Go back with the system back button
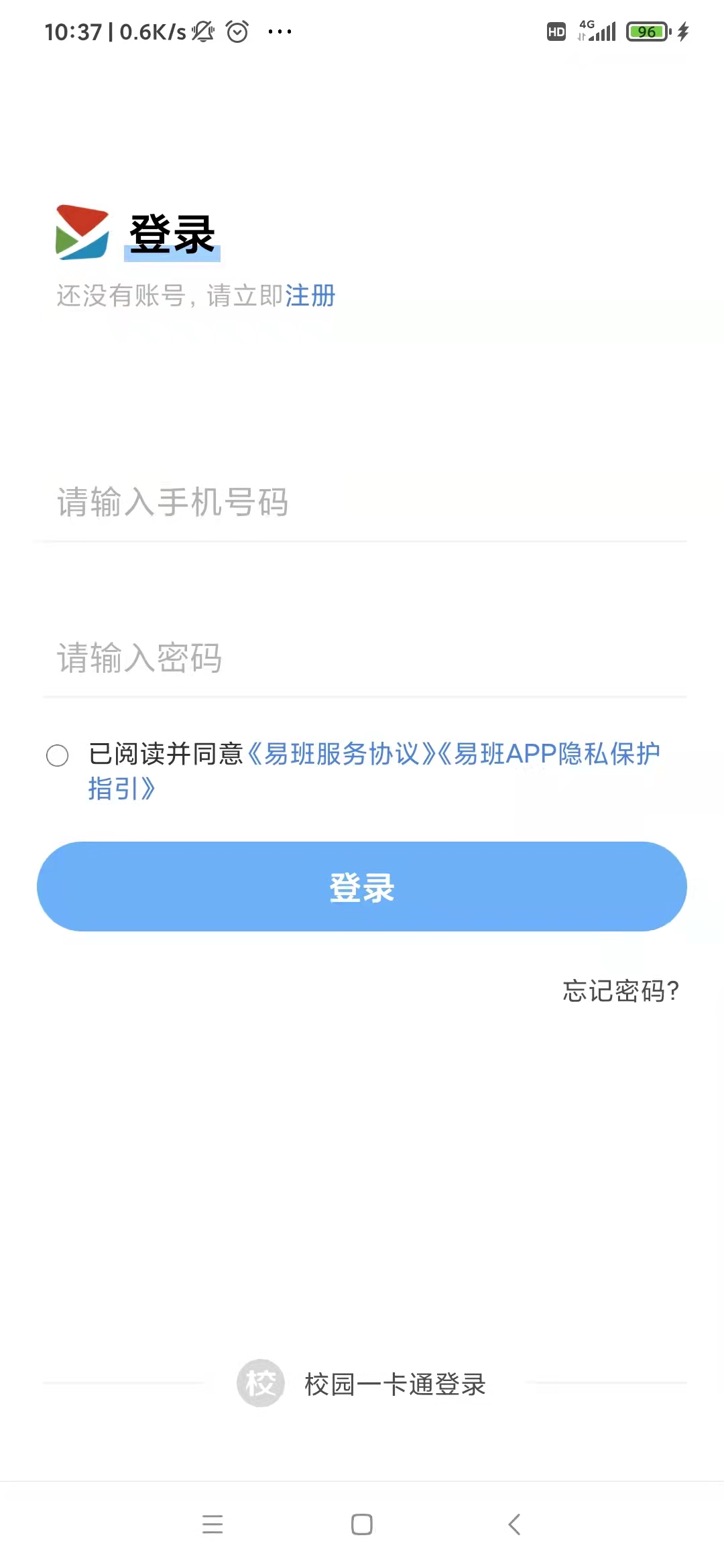 [x=514, y=1524]
